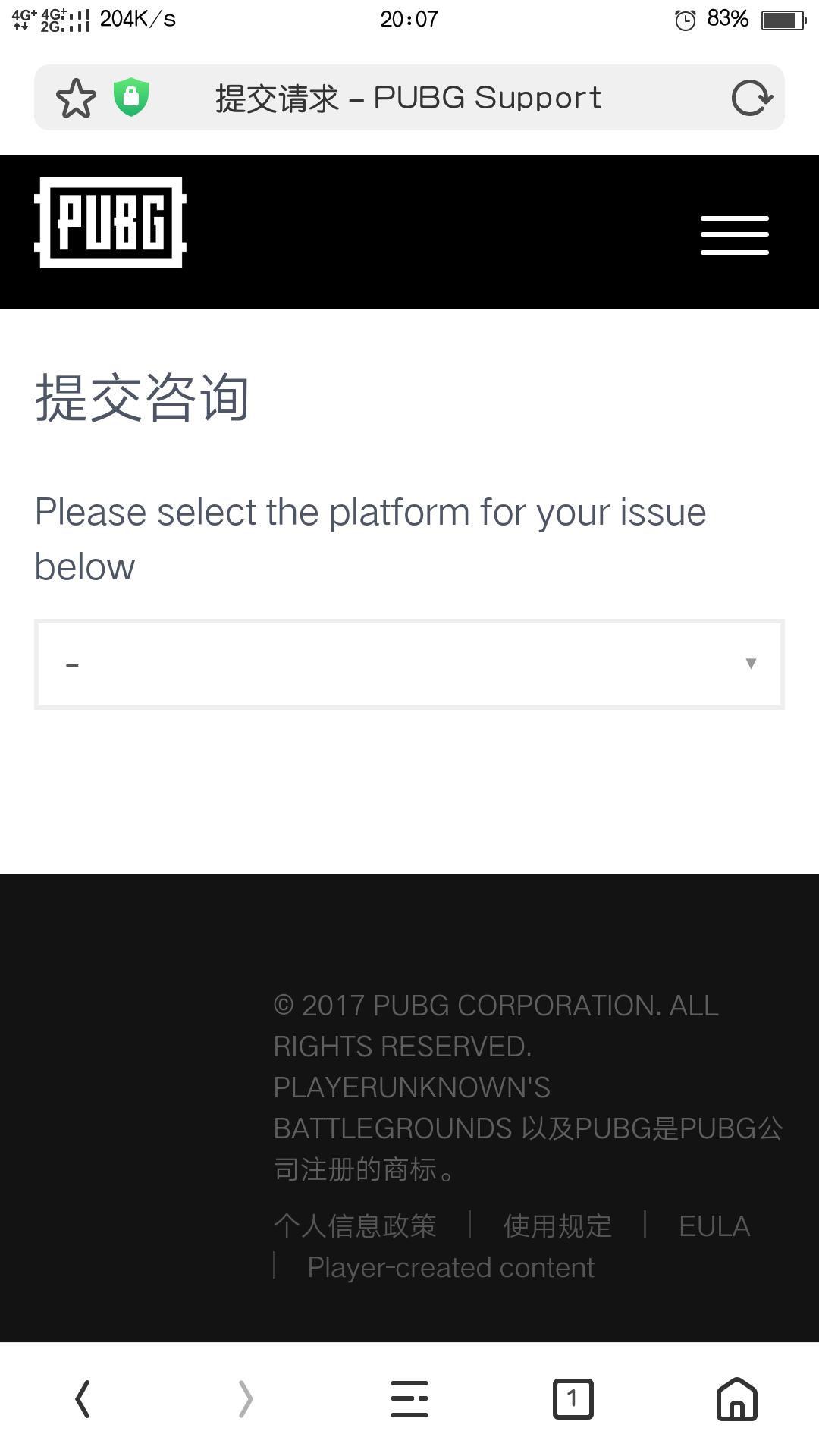Open browser settings via the menu icon
Screen dimensions: 819x1456
click(x=409, y=1399)
